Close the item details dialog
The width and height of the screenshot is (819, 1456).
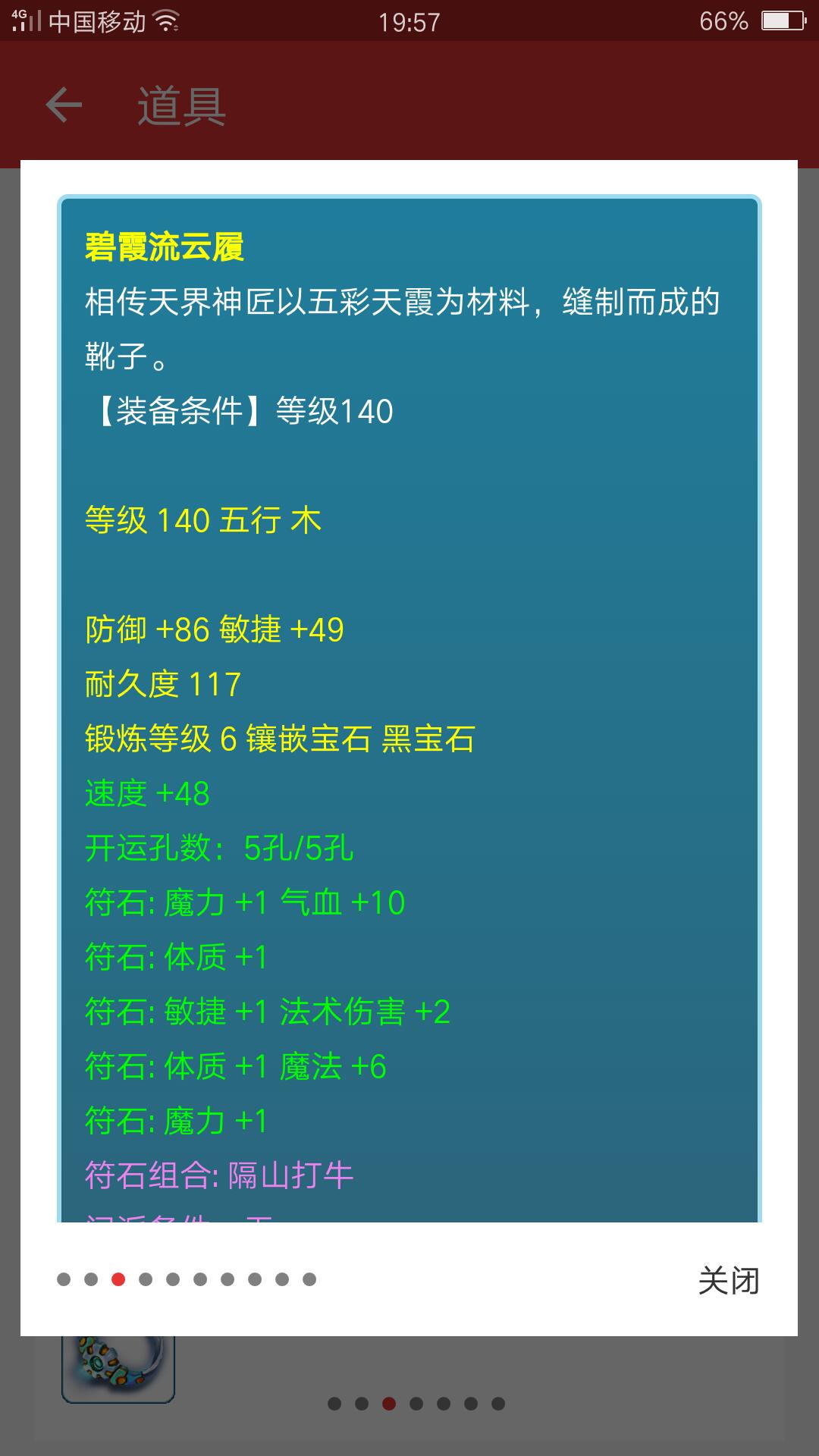pos(728,1281)
